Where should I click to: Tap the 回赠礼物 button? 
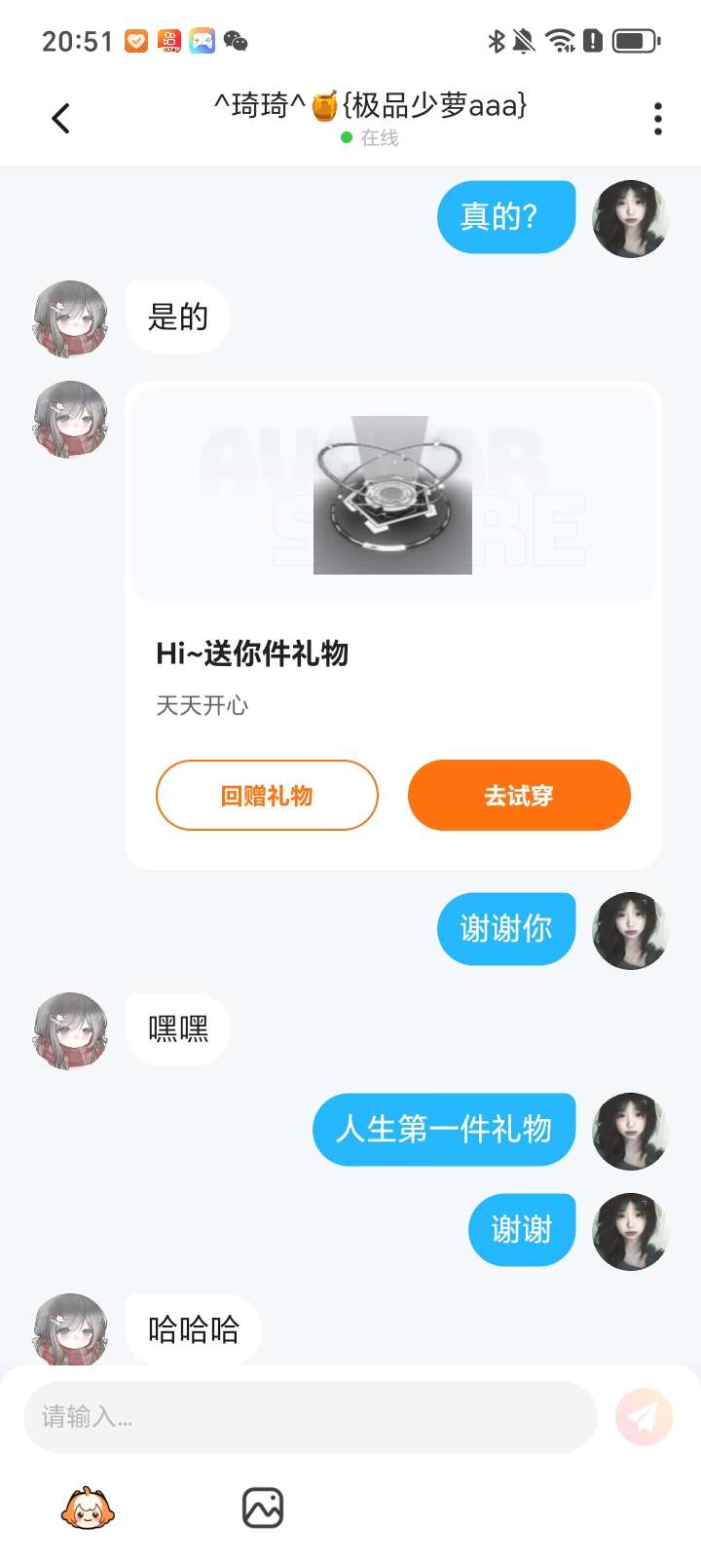tap(267, 796)
